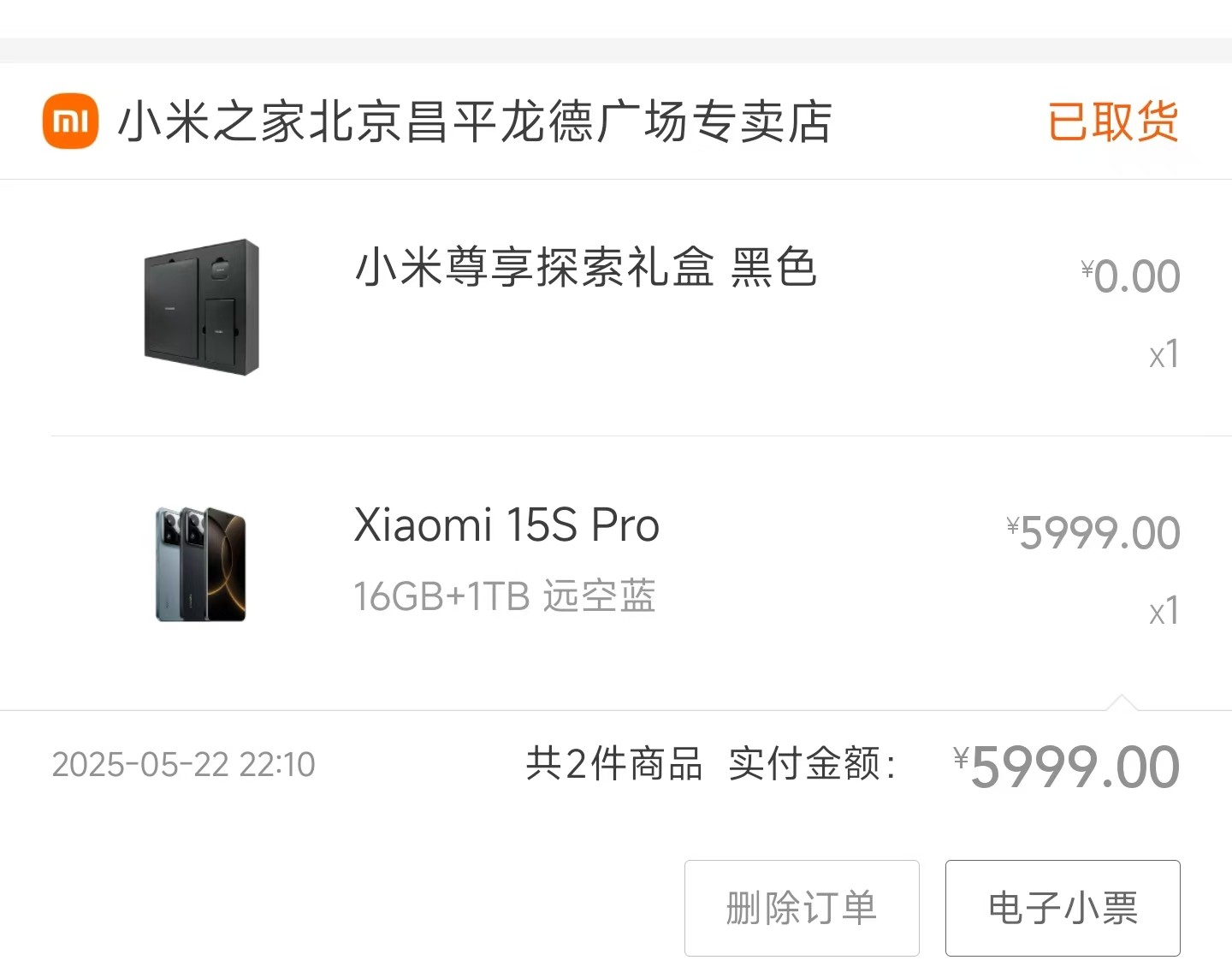Tap the 删除订单 button
This screenshot has height=978, width=1232.
[802, 908]
